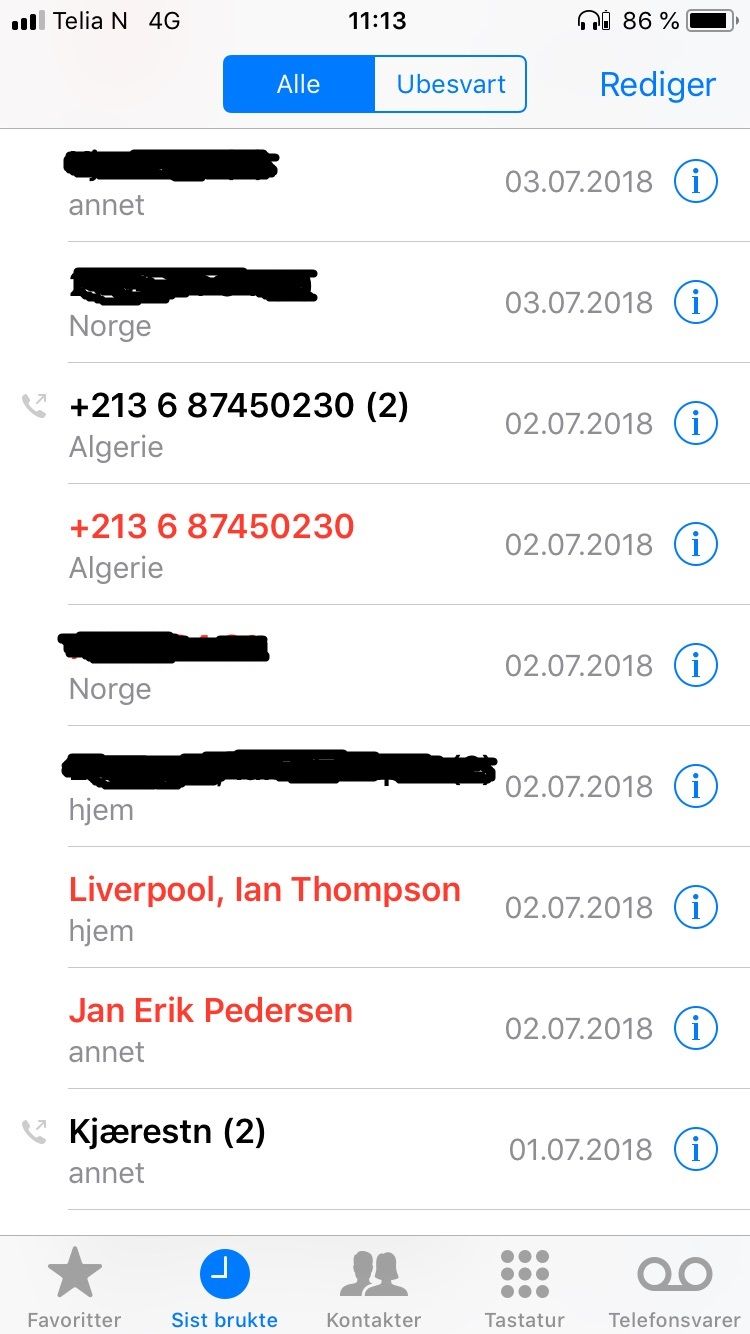This screenshot has height=1334, width=750.
Task: Select the Sist brukte tab
Action: click(224, 1288)
